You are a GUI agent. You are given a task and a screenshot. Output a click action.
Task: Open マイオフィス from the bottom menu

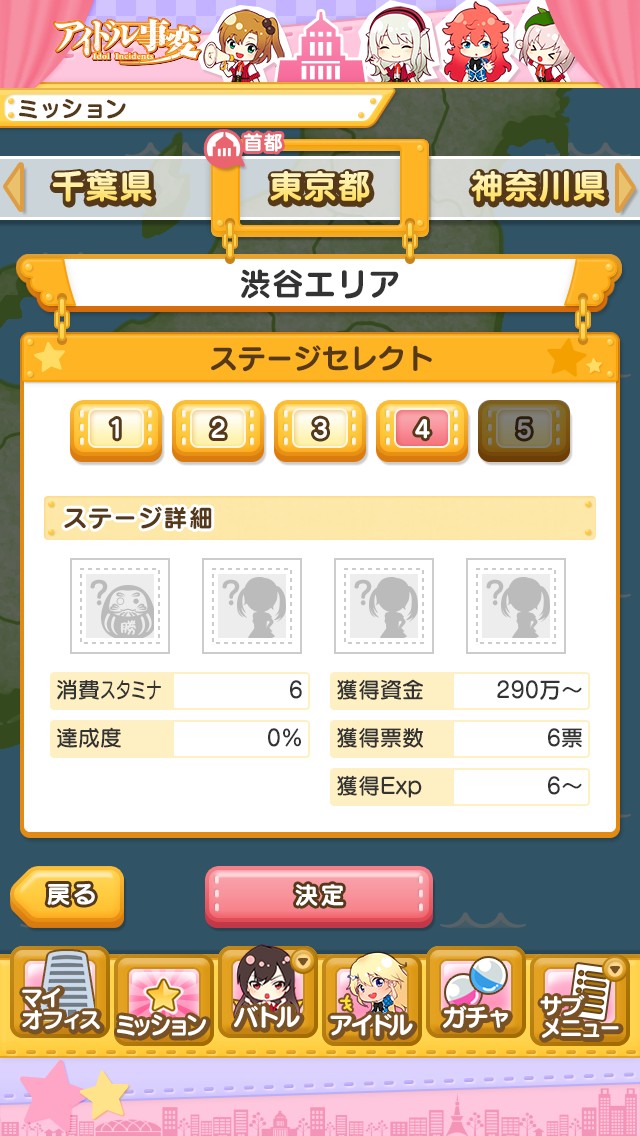tap(60, 997)
